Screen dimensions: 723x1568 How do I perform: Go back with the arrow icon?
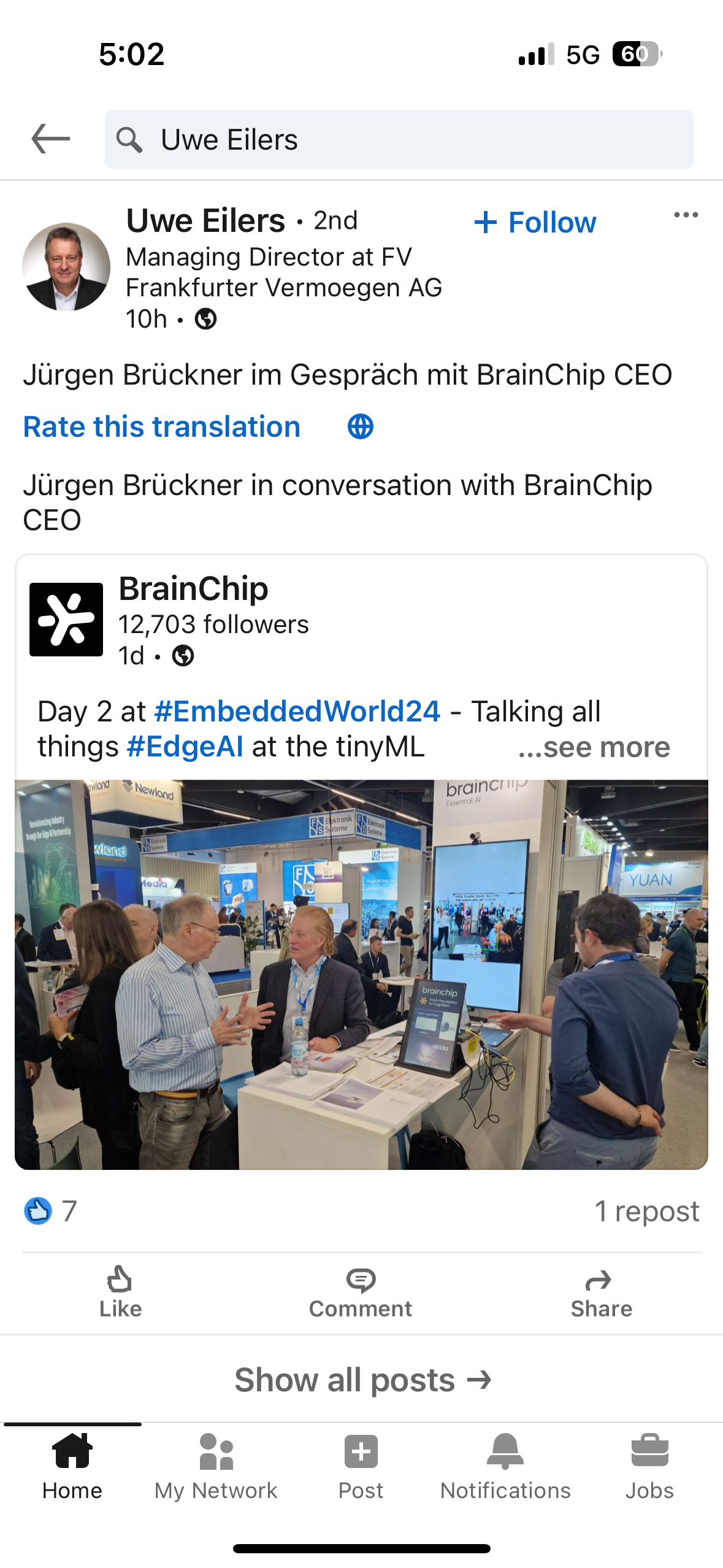50,139
